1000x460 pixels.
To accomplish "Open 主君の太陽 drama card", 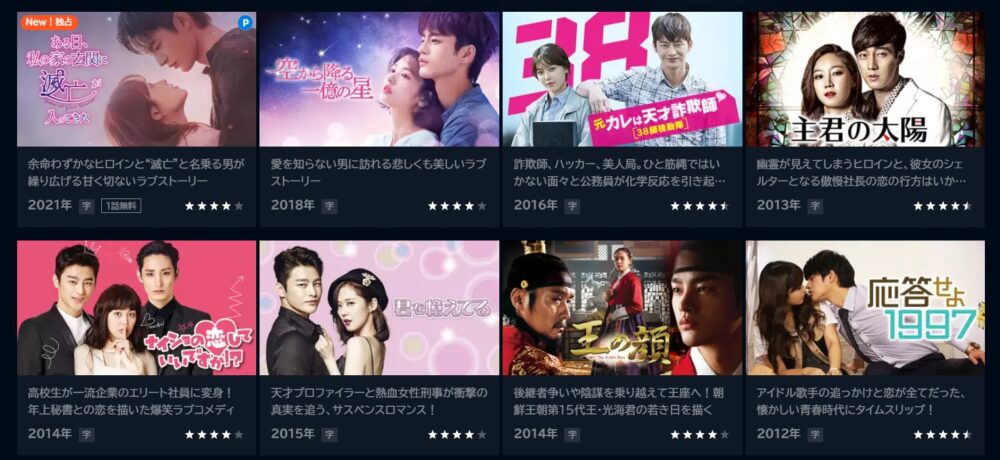I will point(864,80).
